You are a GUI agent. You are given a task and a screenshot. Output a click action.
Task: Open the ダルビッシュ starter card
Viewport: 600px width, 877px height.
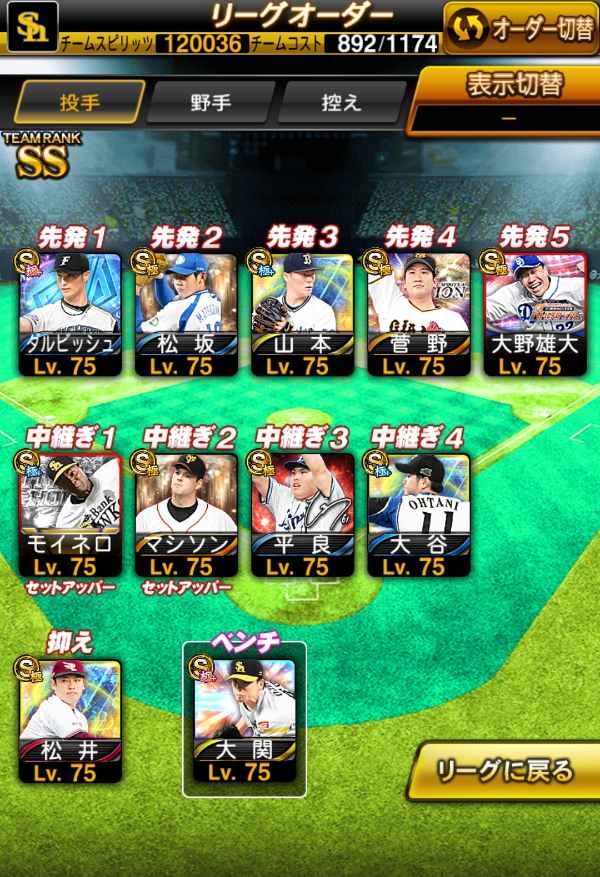click(70, 314)
